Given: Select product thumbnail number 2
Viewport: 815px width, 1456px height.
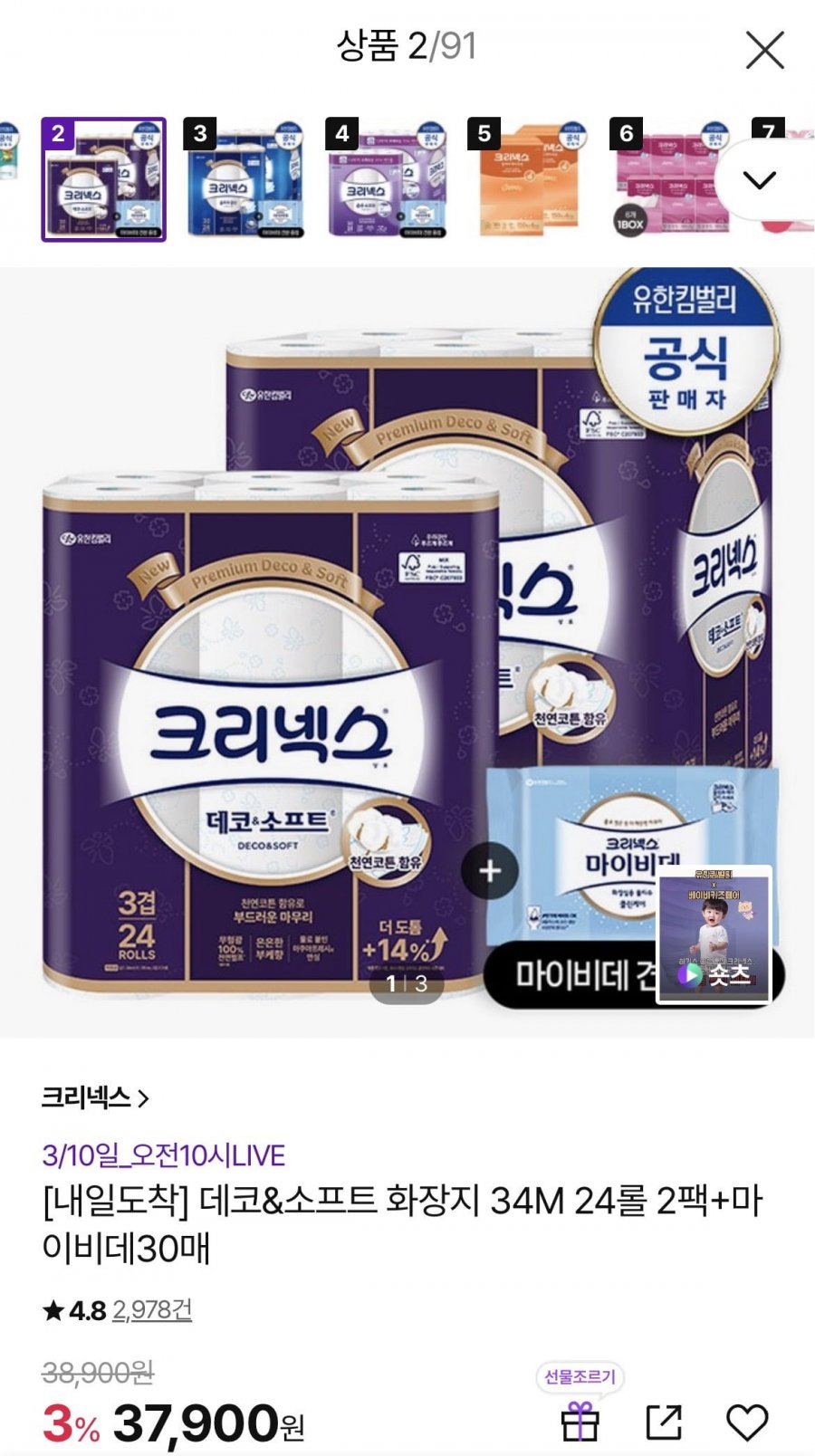Looking at the screenshot, I should click(103, 179).
